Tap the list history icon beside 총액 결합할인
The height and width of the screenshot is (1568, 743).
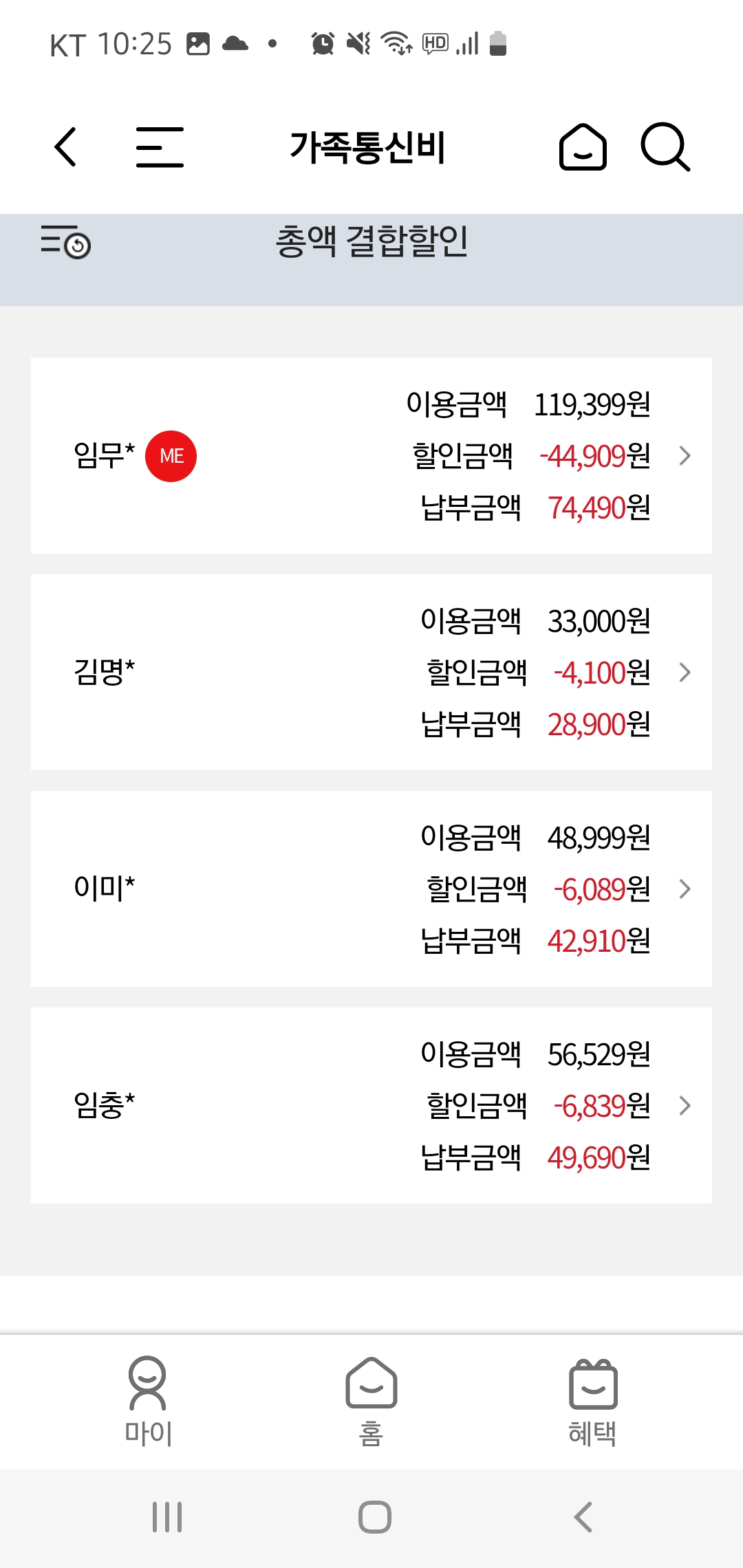66,241
